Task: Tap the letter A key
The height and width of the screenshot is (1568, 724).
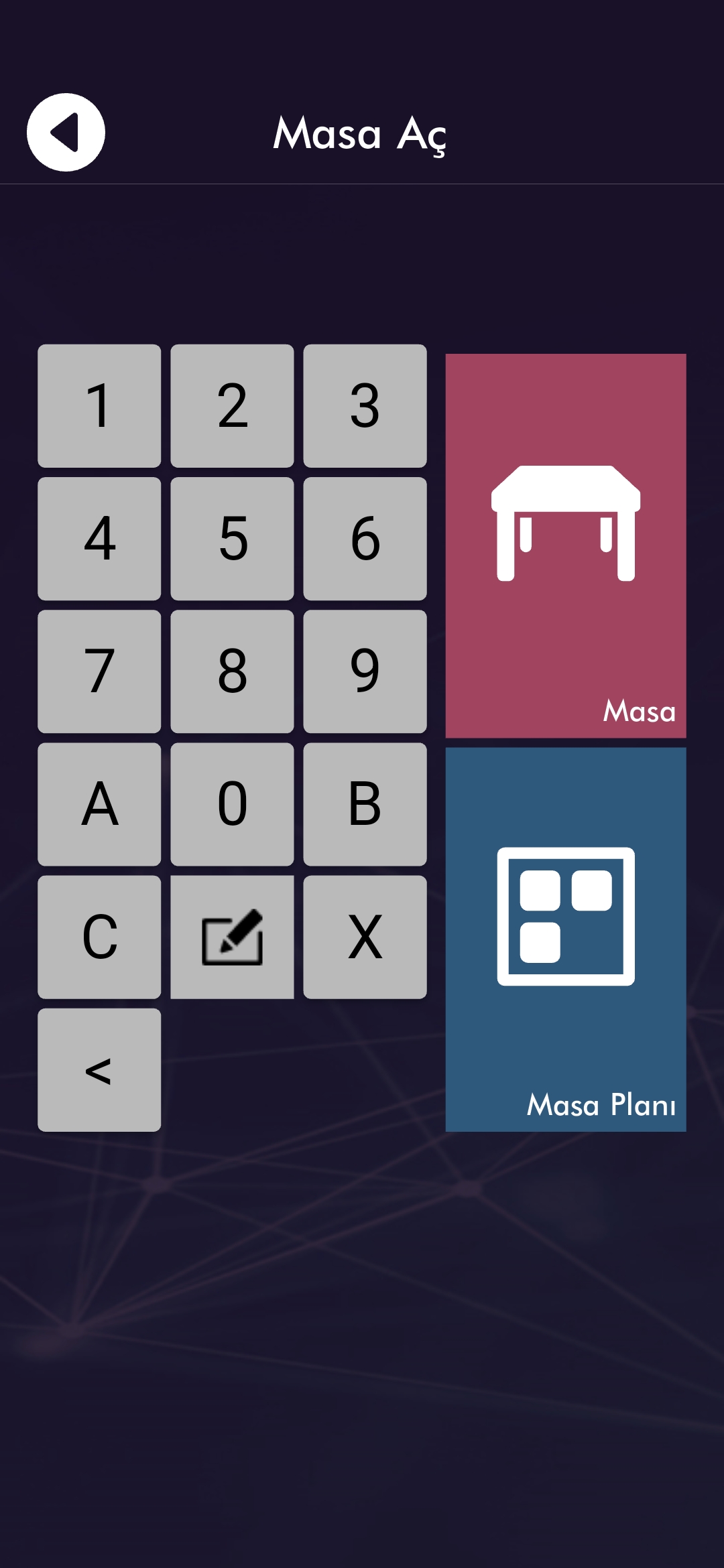Action: point(99,803)
